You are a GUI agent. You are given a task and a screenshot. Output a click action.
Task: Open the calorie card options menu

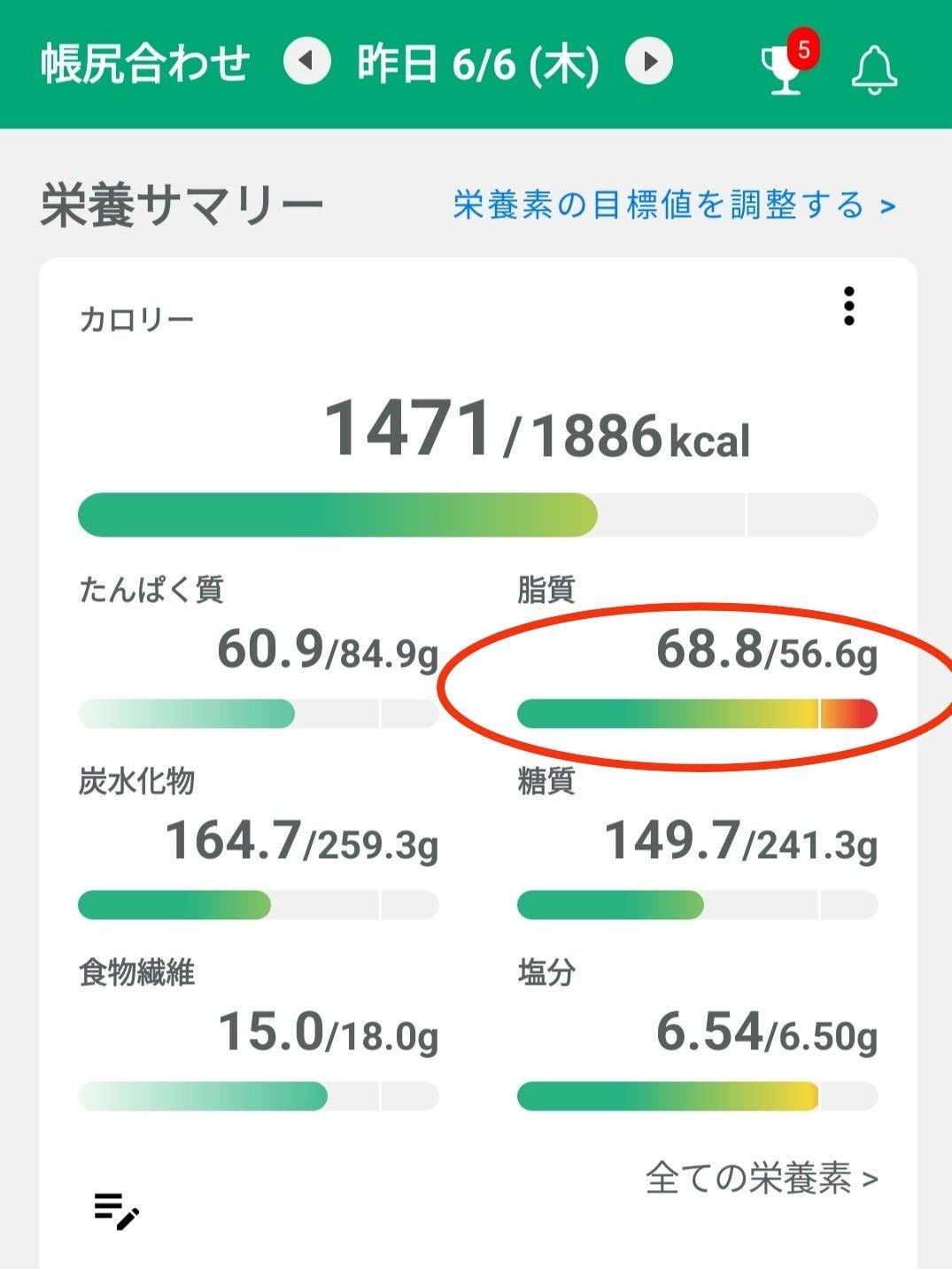[849, 306]
